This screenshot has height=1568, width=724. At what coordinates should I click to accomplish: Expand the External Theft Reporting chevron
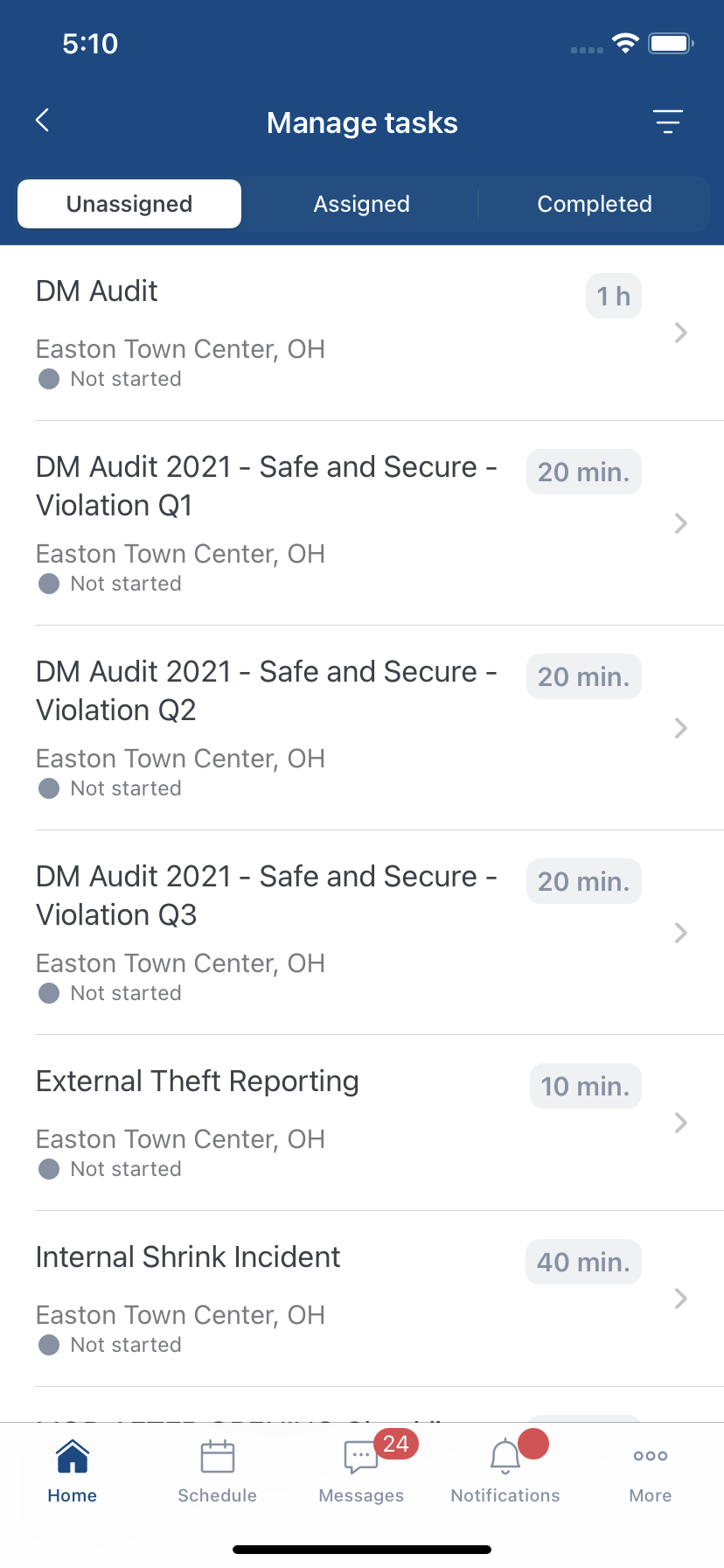pos(680,1123)
